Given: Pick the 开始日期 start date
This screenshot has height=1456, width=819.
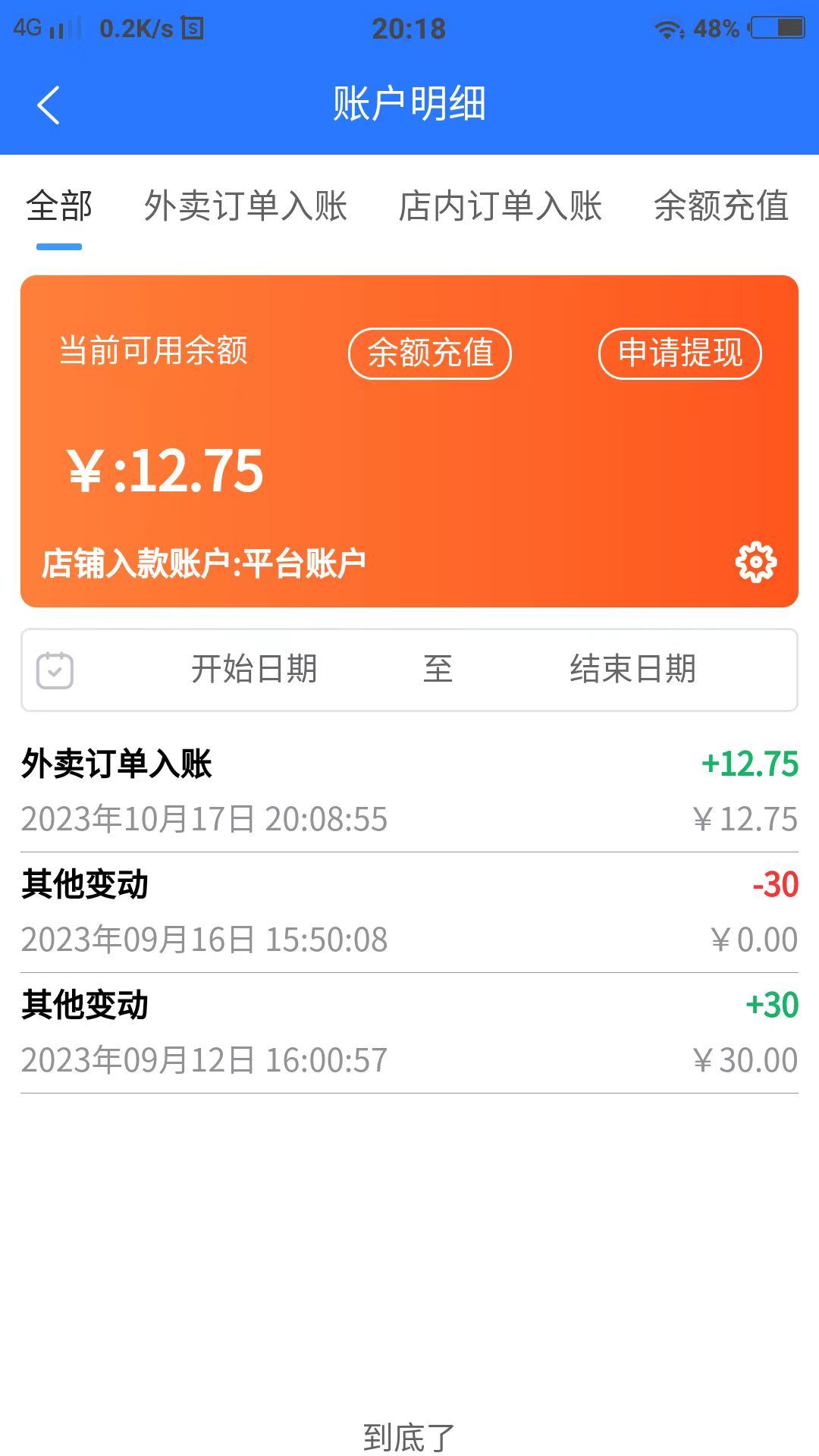Looking at the screenshot, I should (254, 670).
